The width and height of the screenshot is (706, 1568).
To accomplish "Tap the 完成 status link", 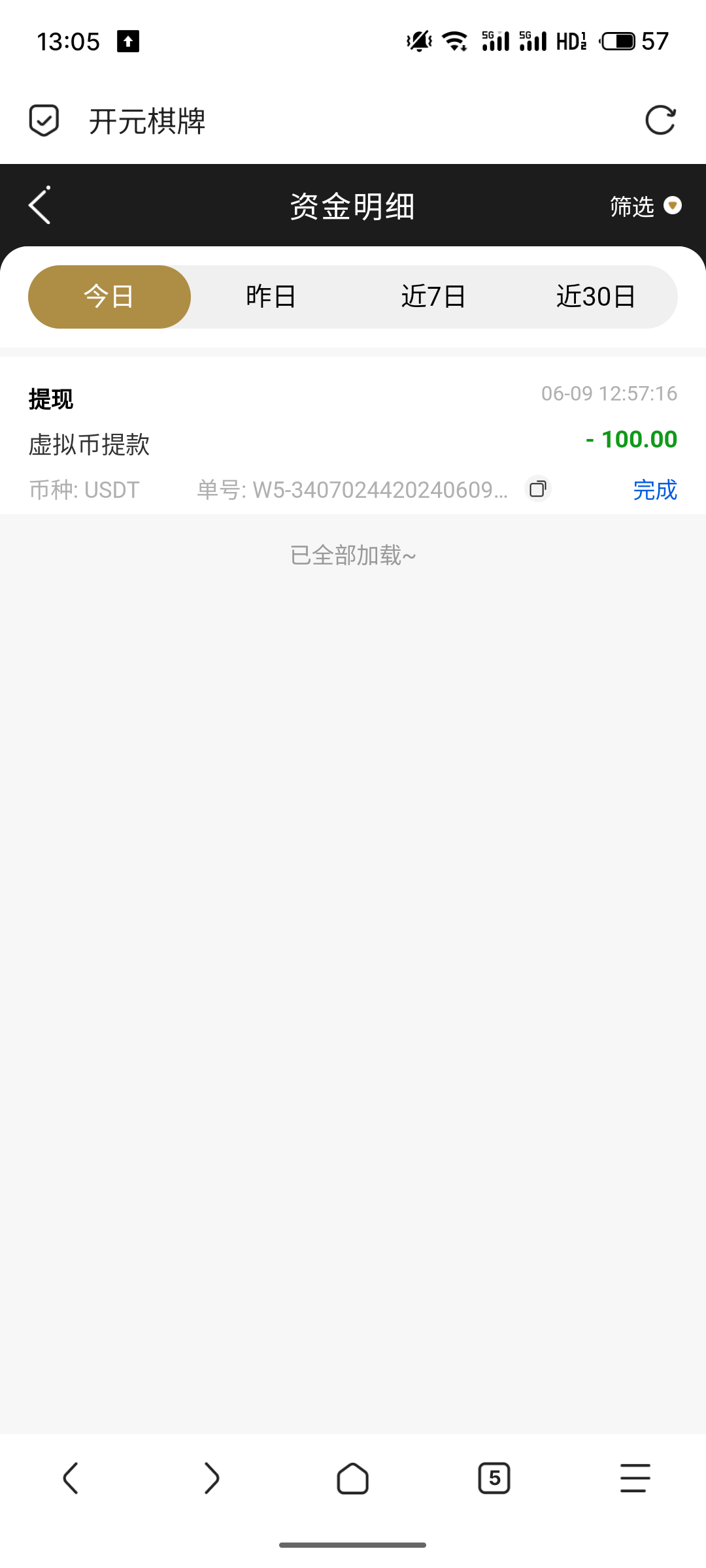I will (654, 490).
